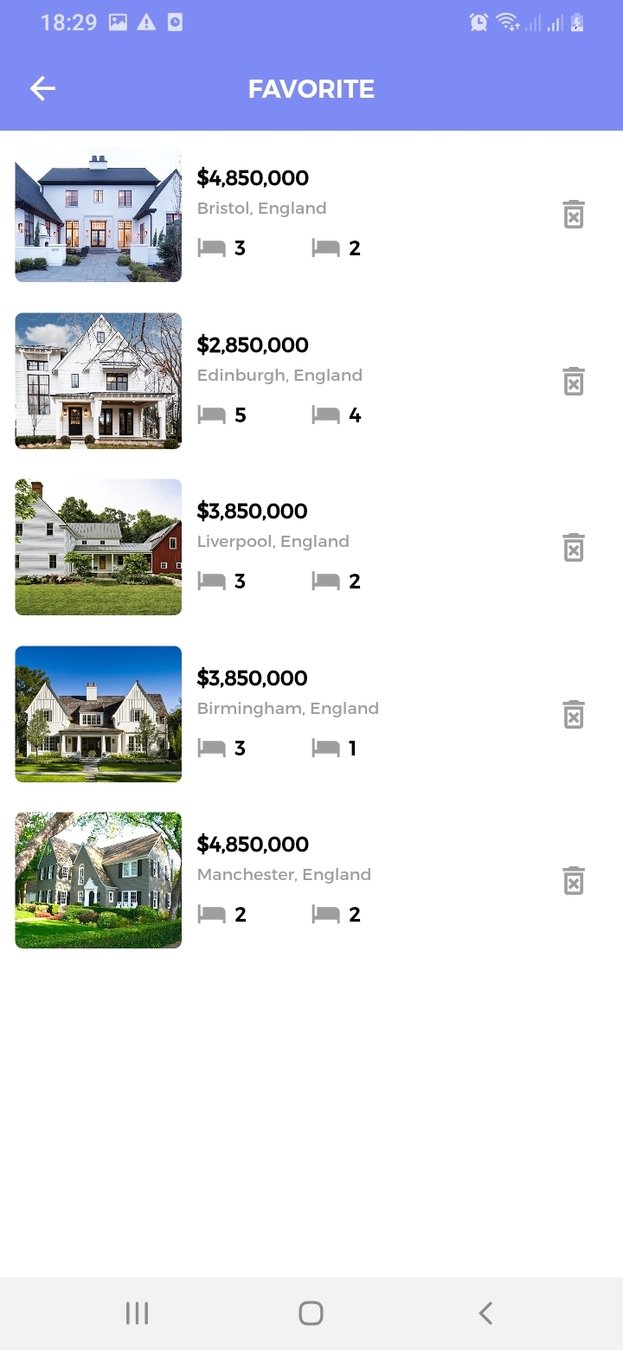Open the Birmingham, England house photo
623x1350 pixels.
pyautogui.click(x=98, y=714)
